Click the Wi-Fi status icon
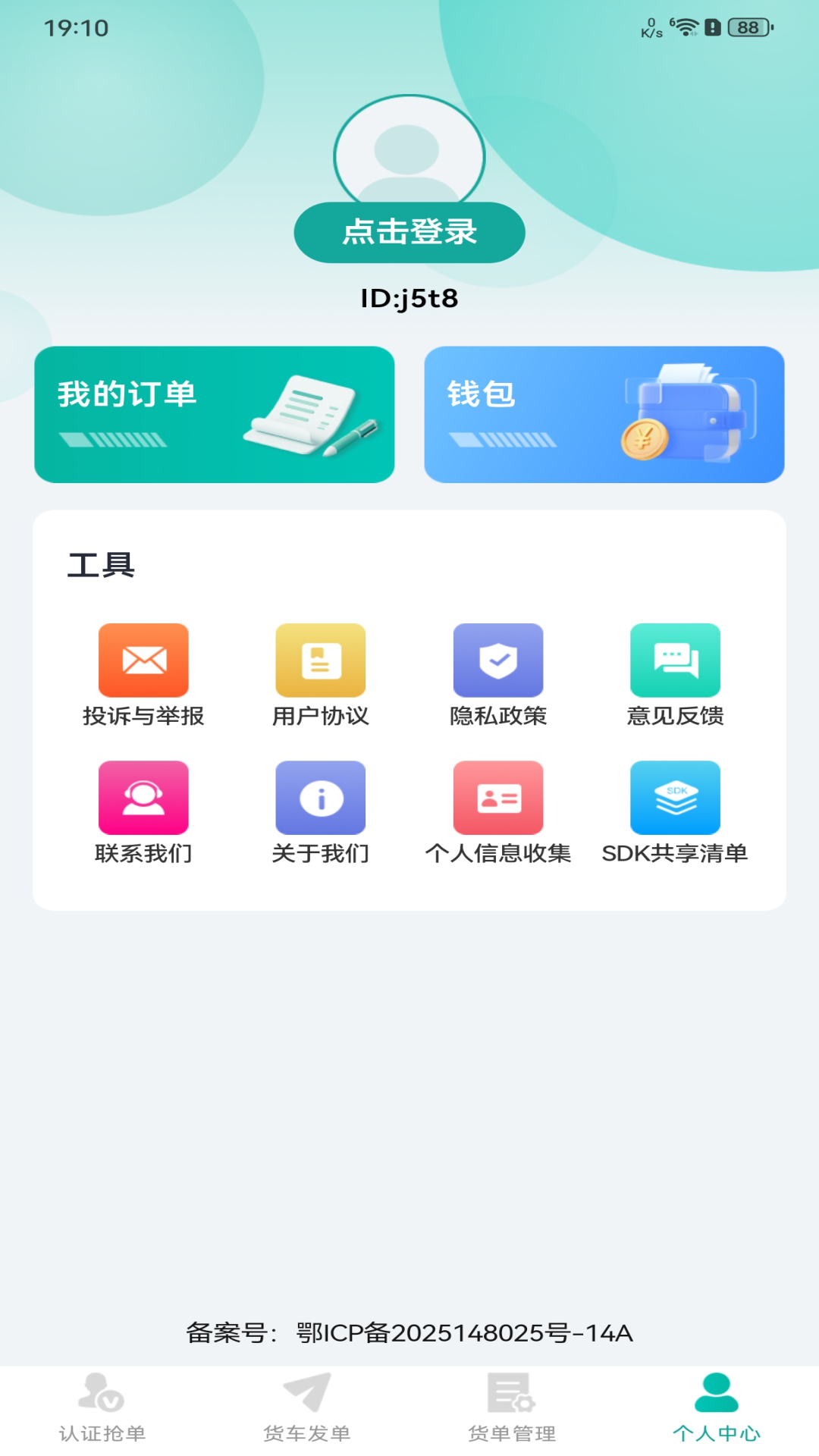This screenshot has height=1456, width=819. pyautogui.click(x=687, y=27)
